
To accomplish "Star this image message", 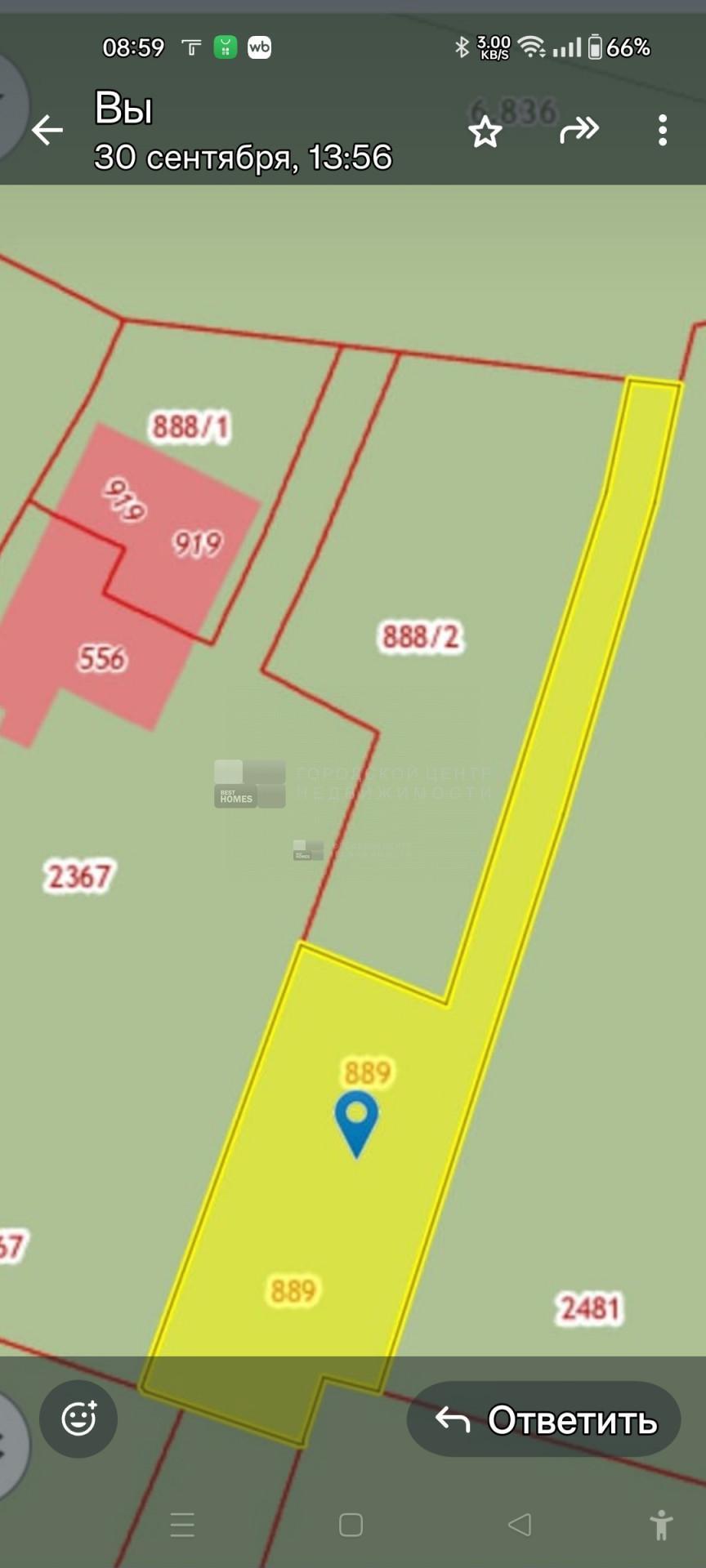I will pyautogui.click(x=485, y=131).
